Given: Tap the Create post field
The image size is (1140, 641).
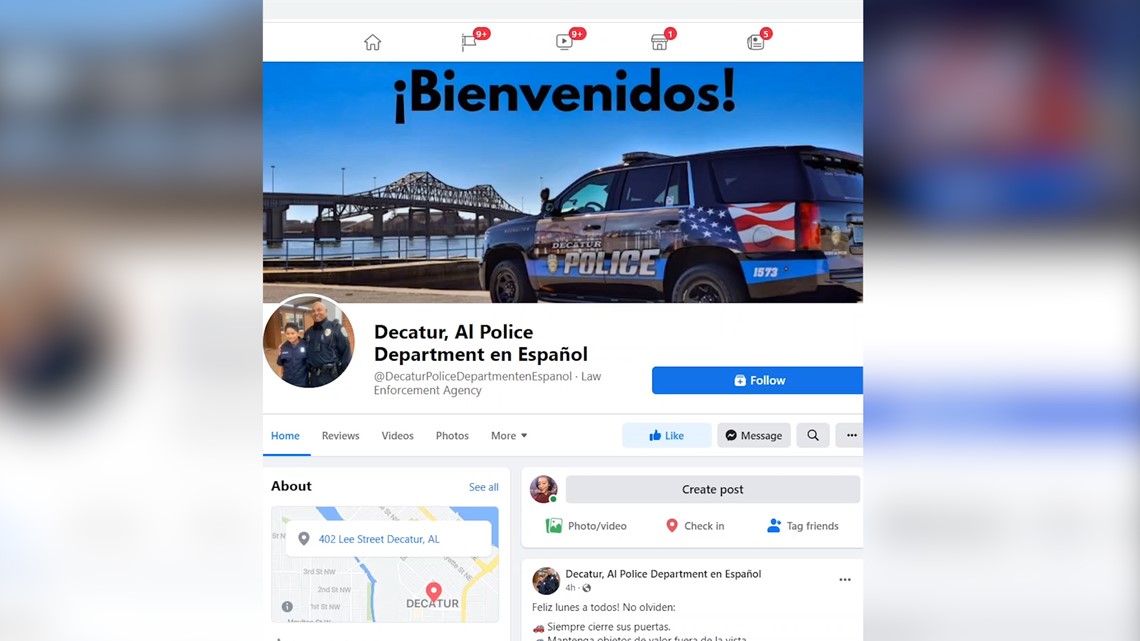Looking at the screenshot, I should 712,489.
